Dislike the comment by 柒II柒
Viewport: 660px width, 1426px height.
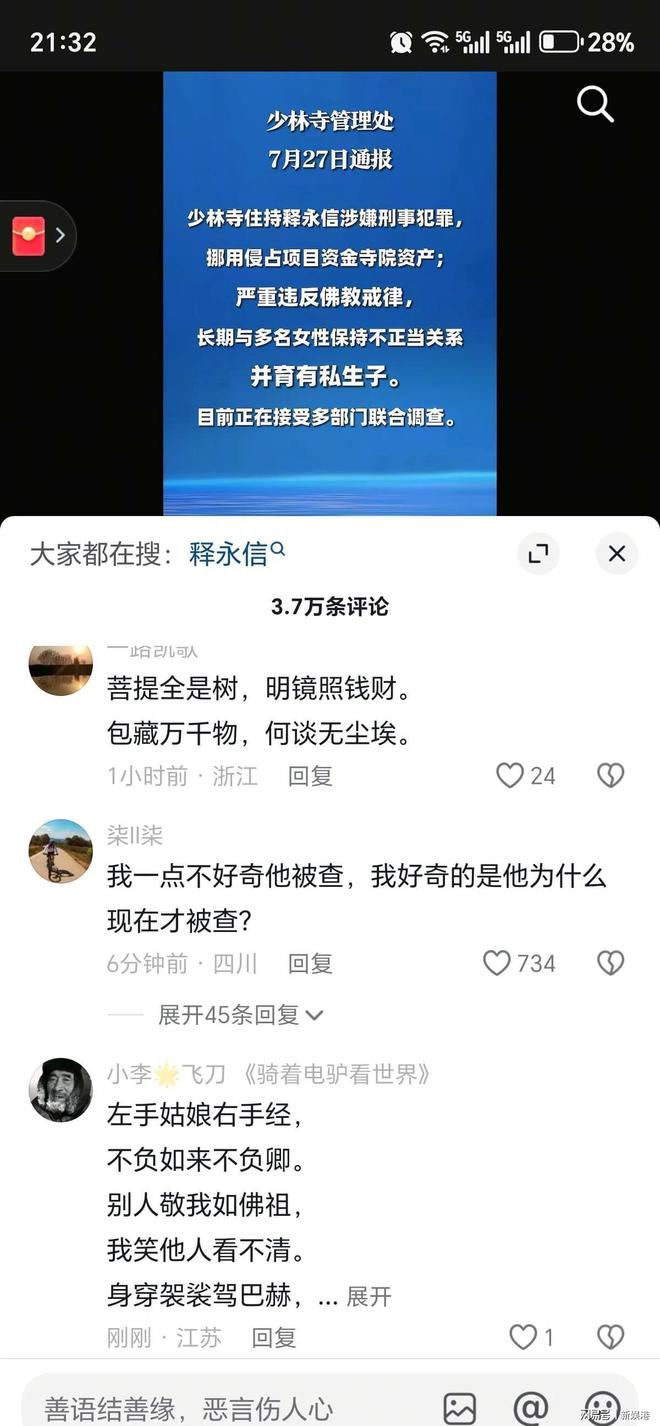coord(610,963)
